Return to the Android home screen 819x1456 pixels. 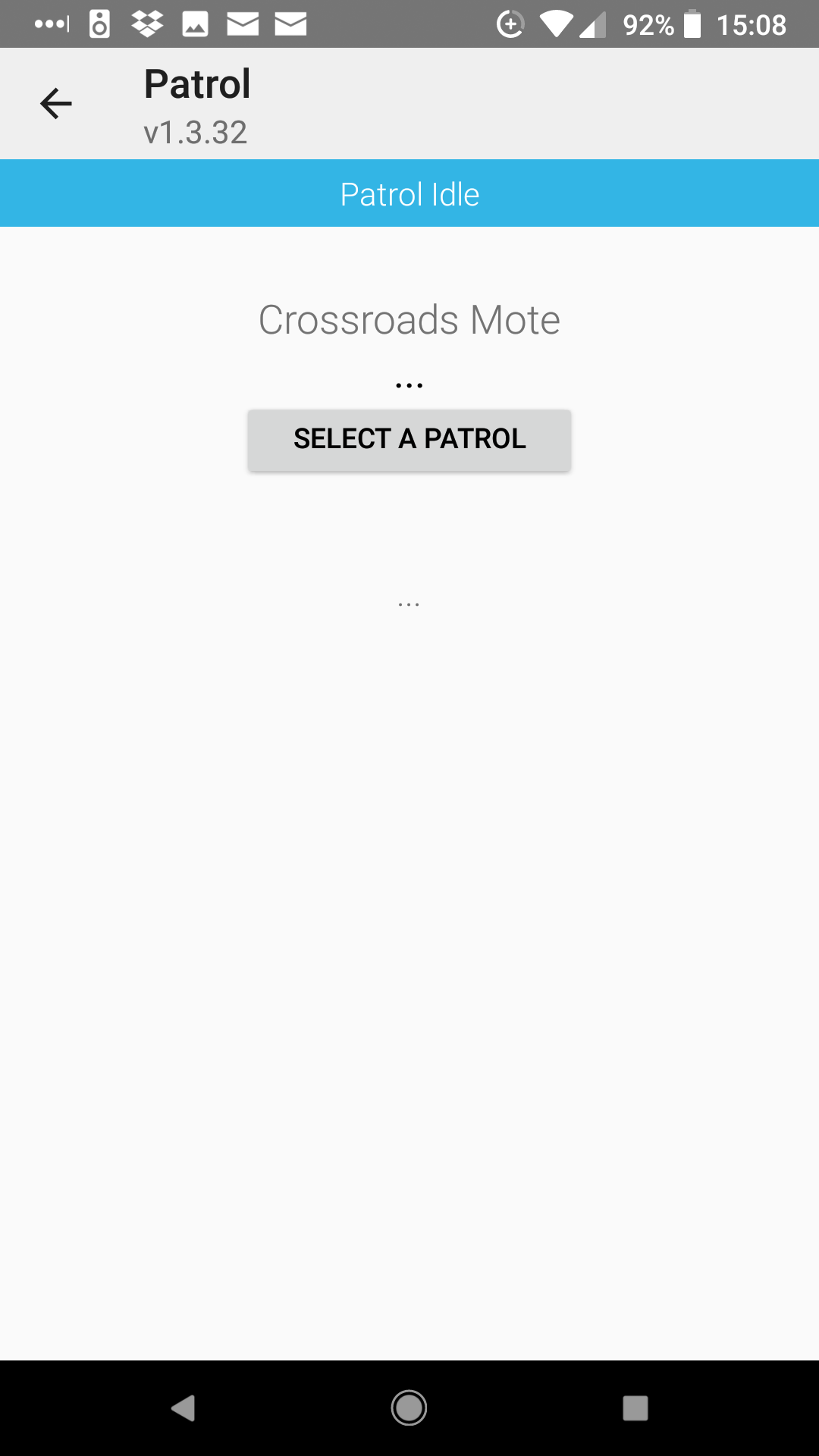click(x=409, y=1408)
